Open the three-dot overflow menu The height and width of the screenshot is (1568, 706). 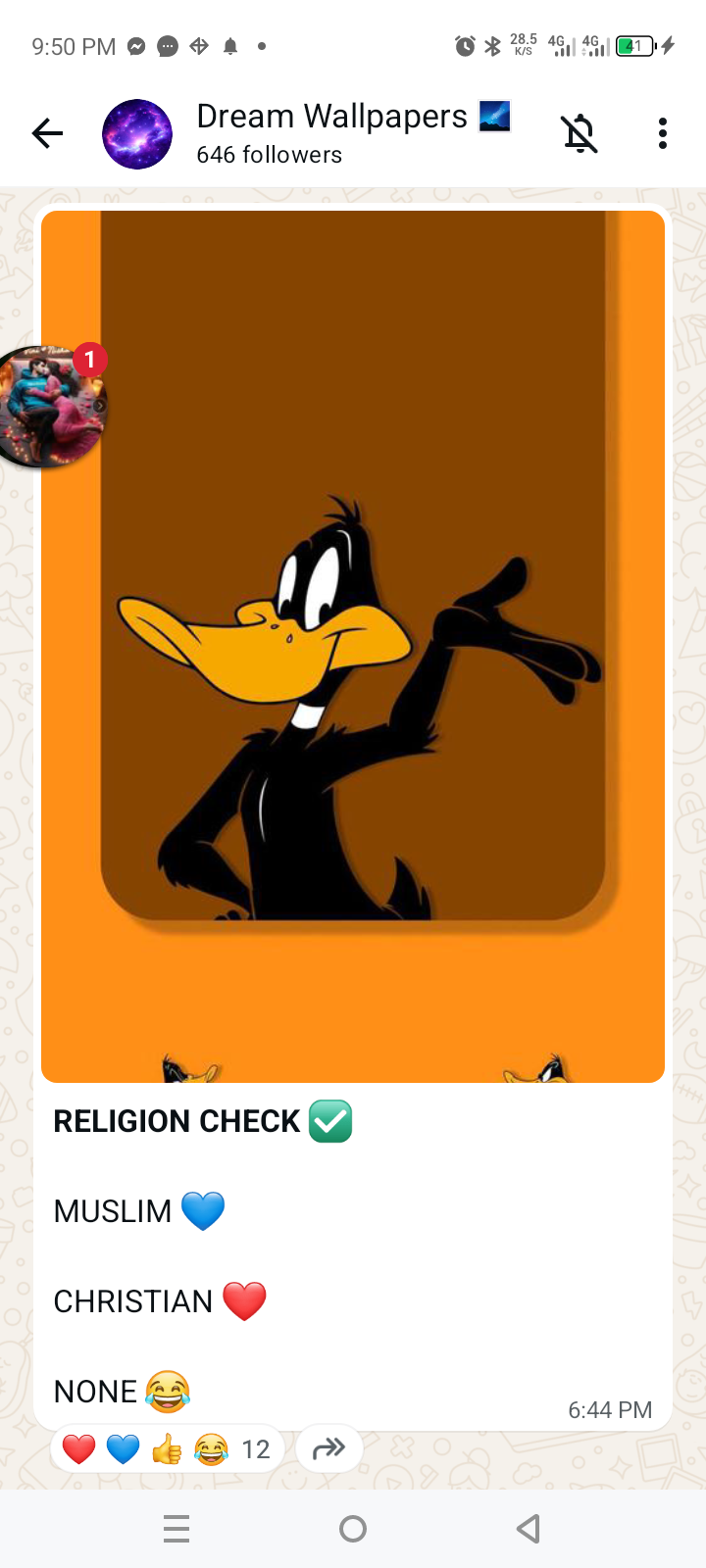tap(663, 133)
